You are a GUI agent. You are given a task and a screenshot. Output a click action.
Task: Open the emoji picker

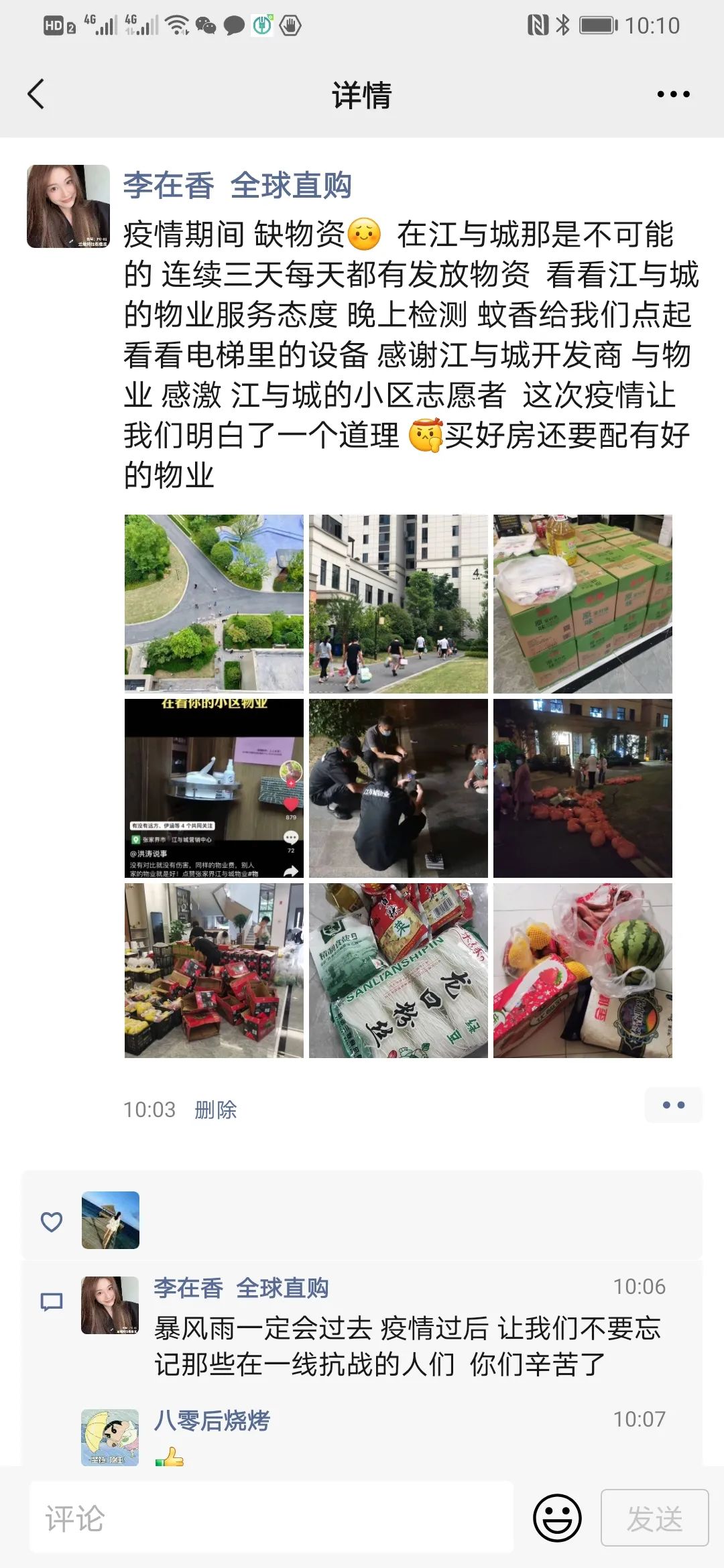coord(557,1518)
